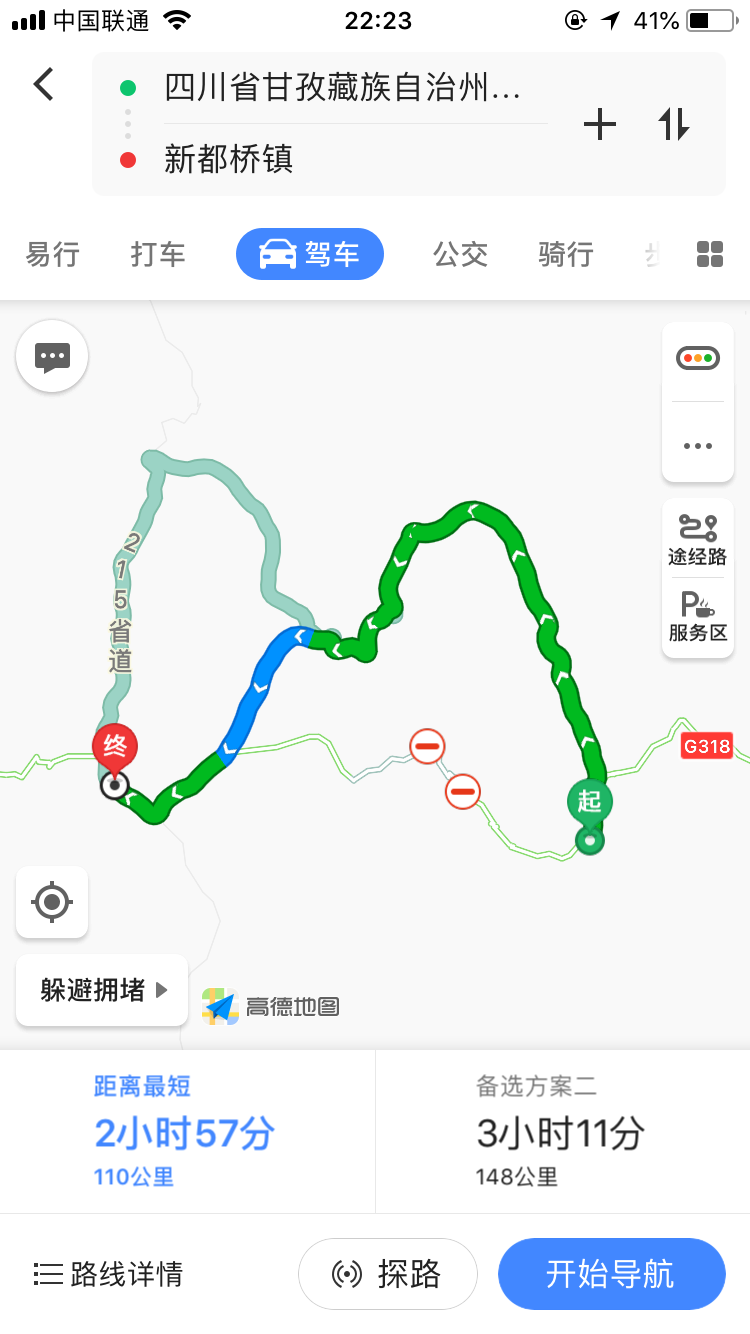This screenshot has width=750, height=1334.
Task: Switch to the 打车 tab
Action: [158, 254]
